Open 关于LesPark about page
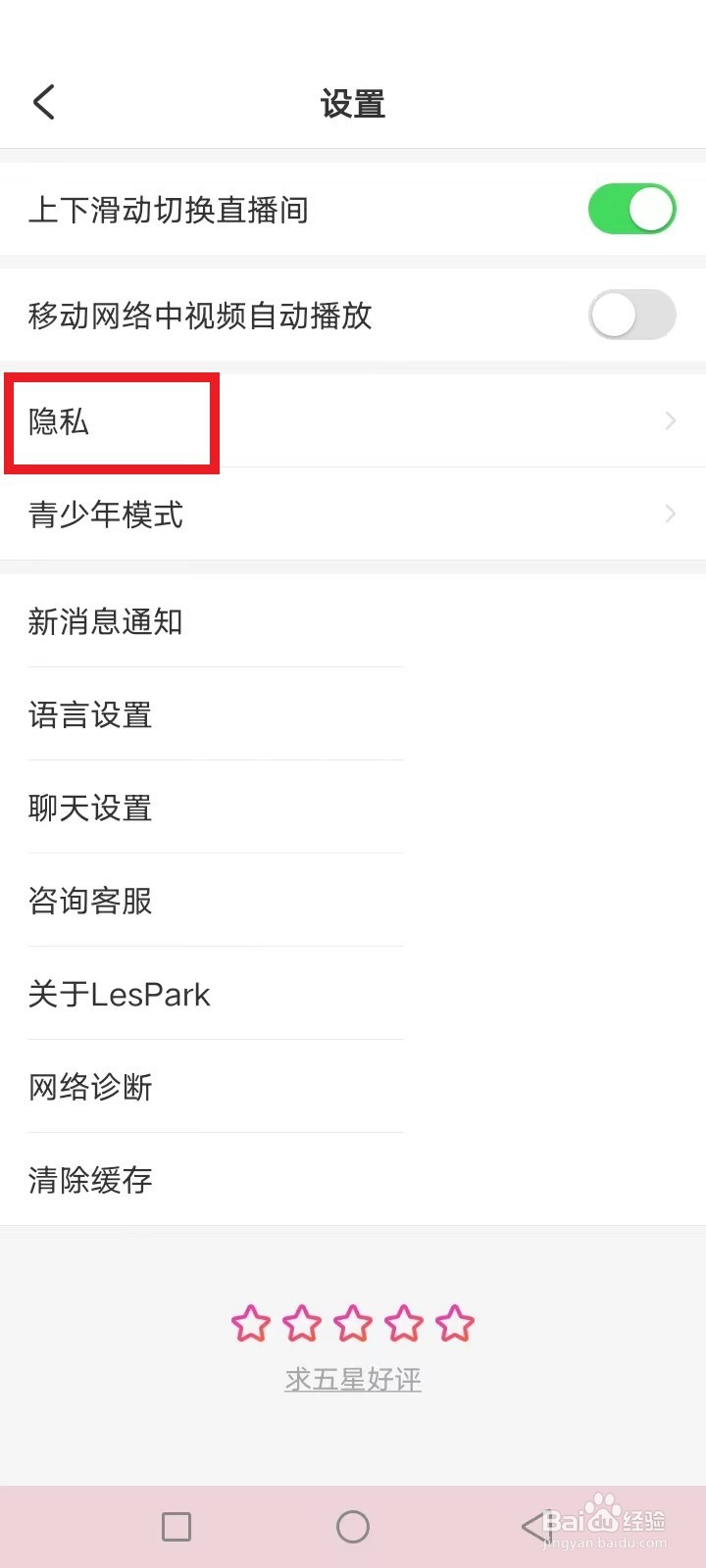Viewport: 706px width, 1568px height. (x=118, y=995)
